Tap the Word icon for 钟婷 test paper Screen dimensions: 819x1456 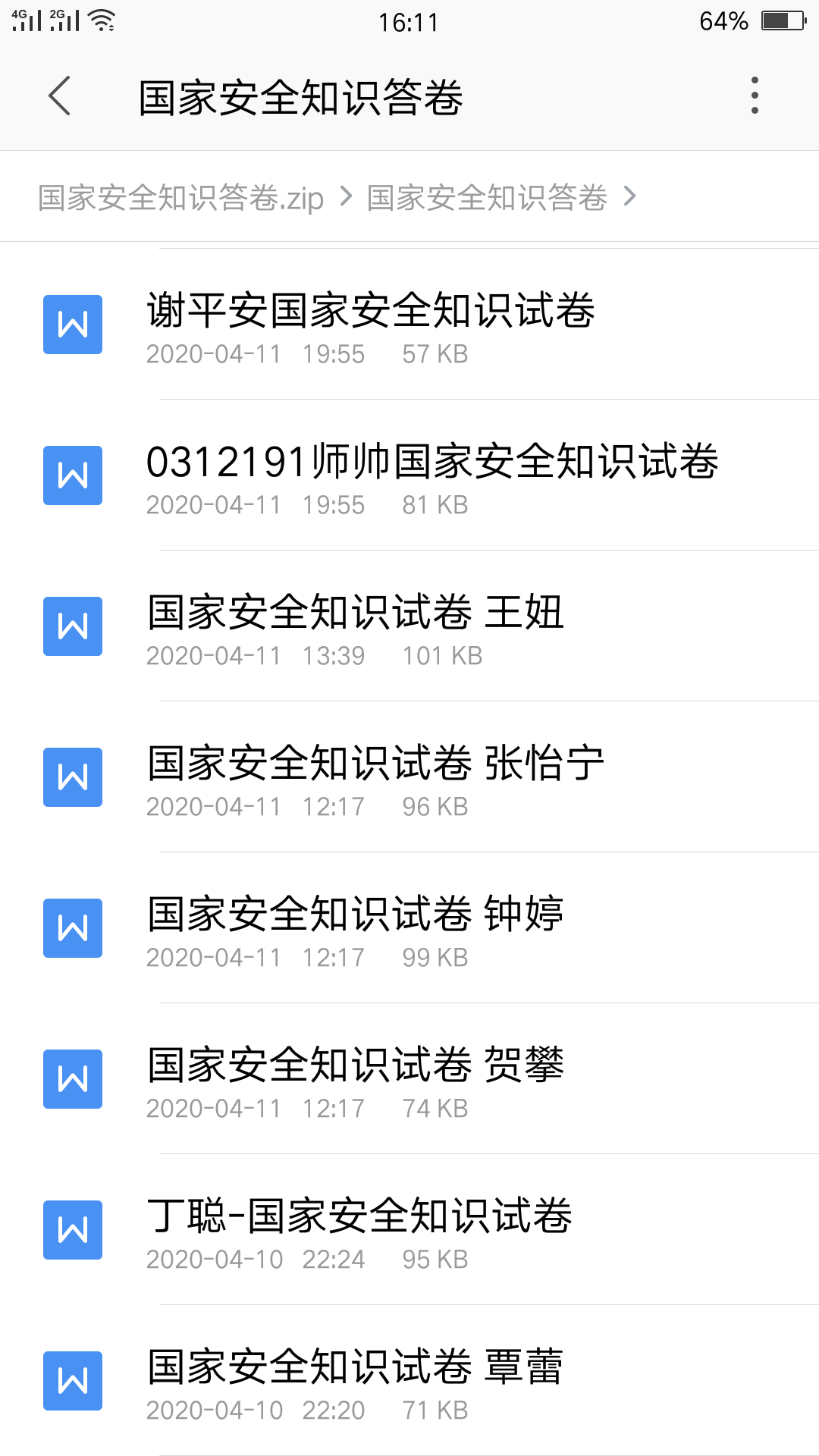point(72,927)
